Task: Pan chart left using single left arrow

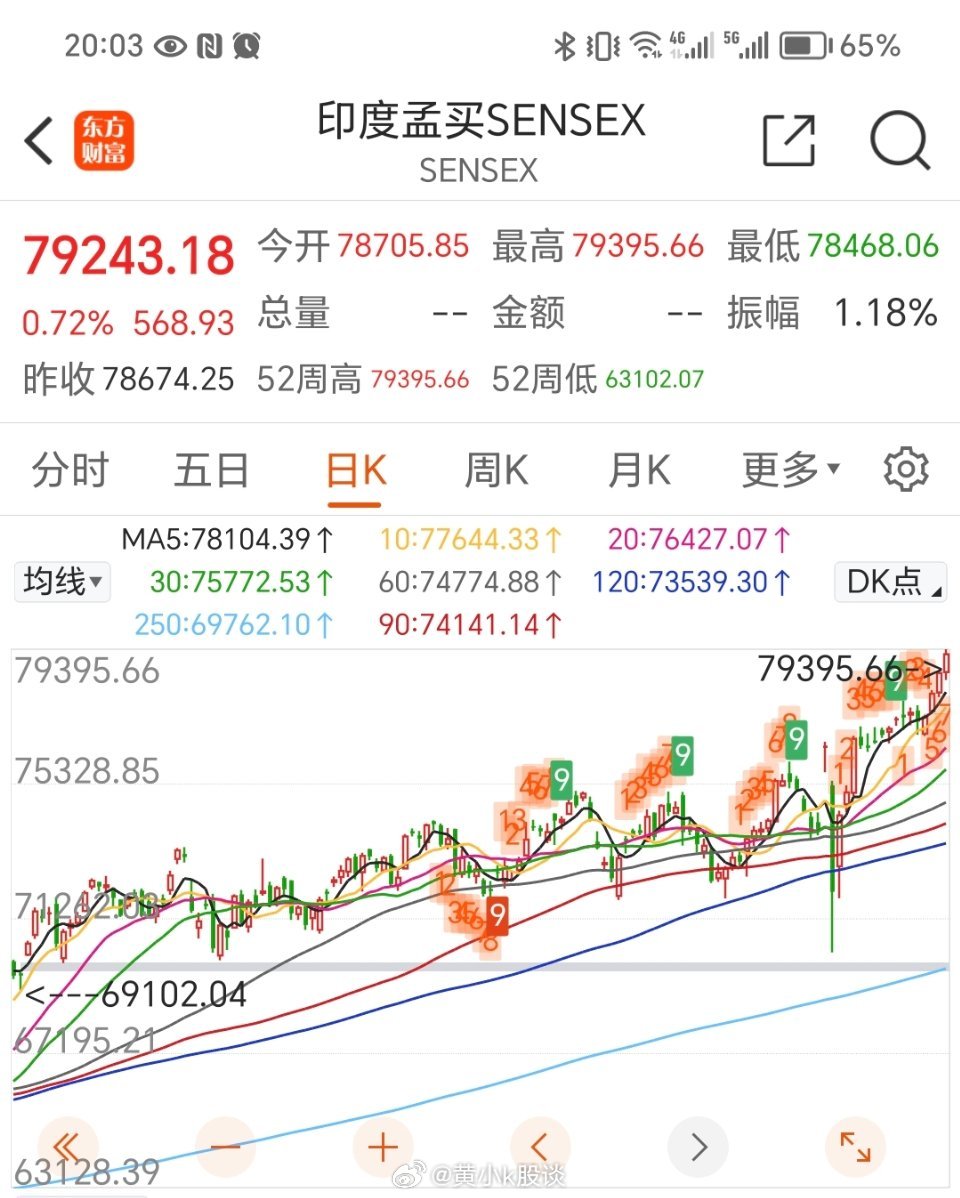Action: pyautogui.click(x=540, y=1146)
